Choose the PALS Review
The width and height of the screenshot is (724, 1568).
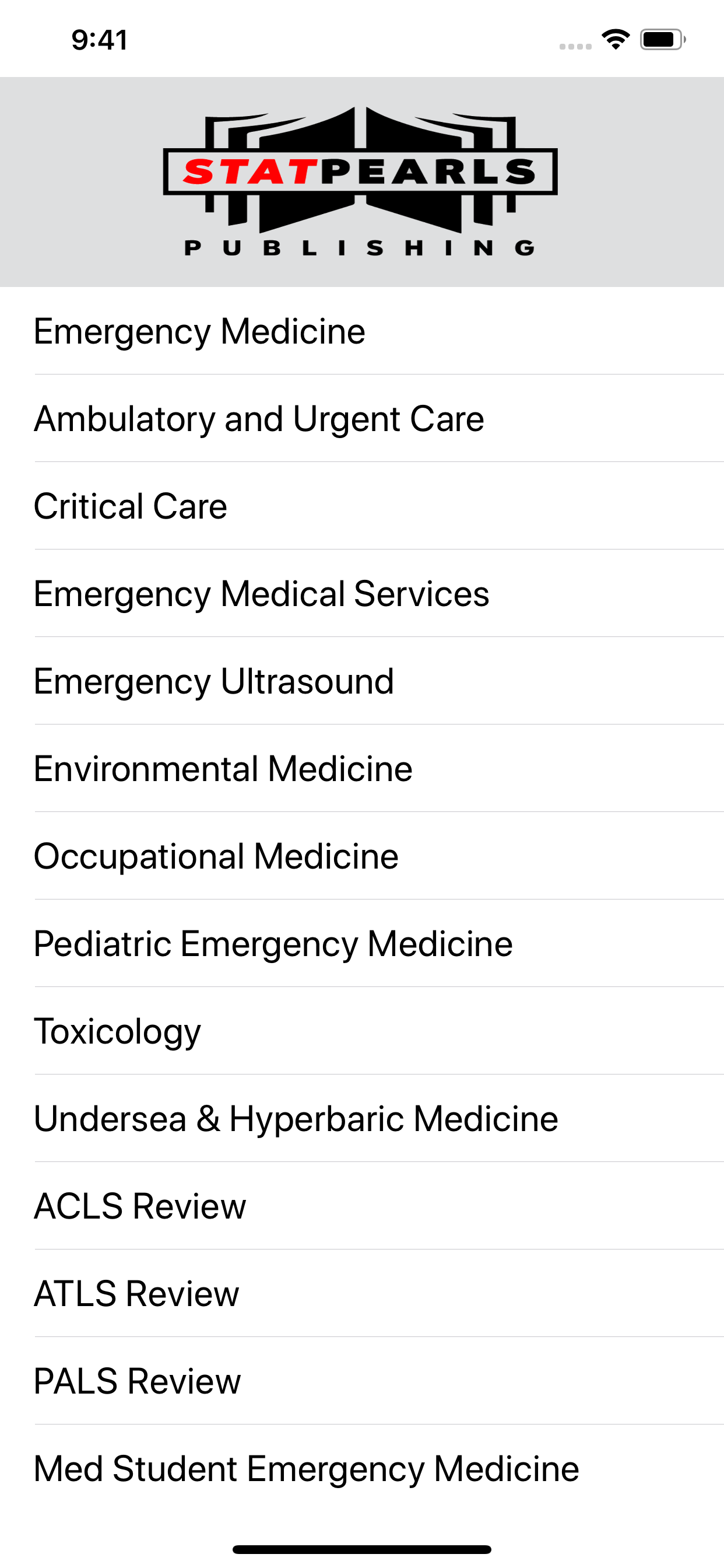[x=362, y=1381]
